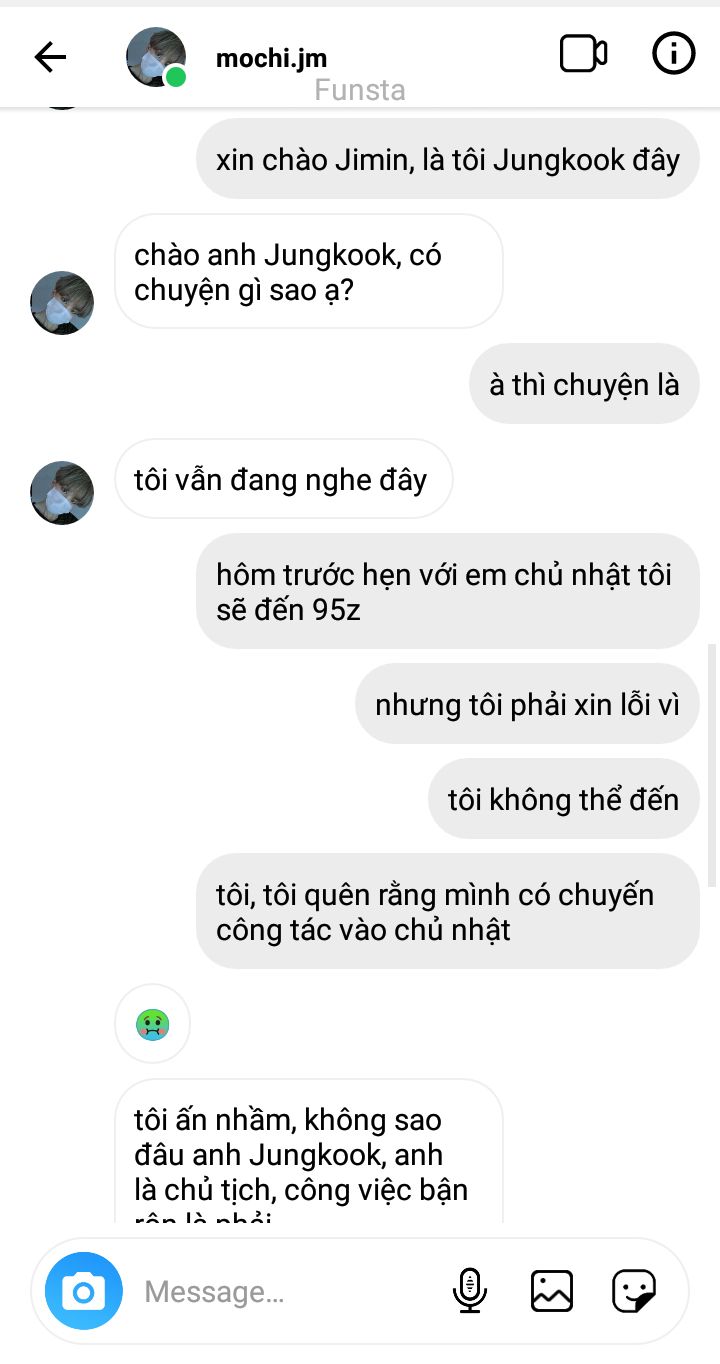The image size is (720, 1364).
Task: Open the gallery image picker
Action: point(552,1291)
